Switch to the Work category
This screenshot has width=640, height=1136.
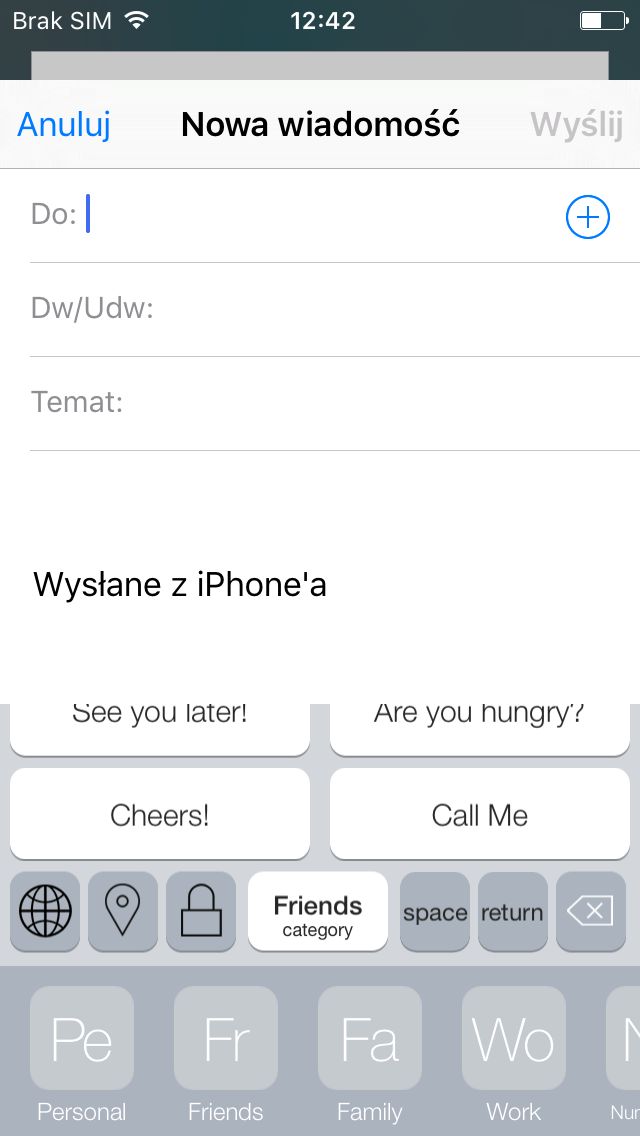514,1054
